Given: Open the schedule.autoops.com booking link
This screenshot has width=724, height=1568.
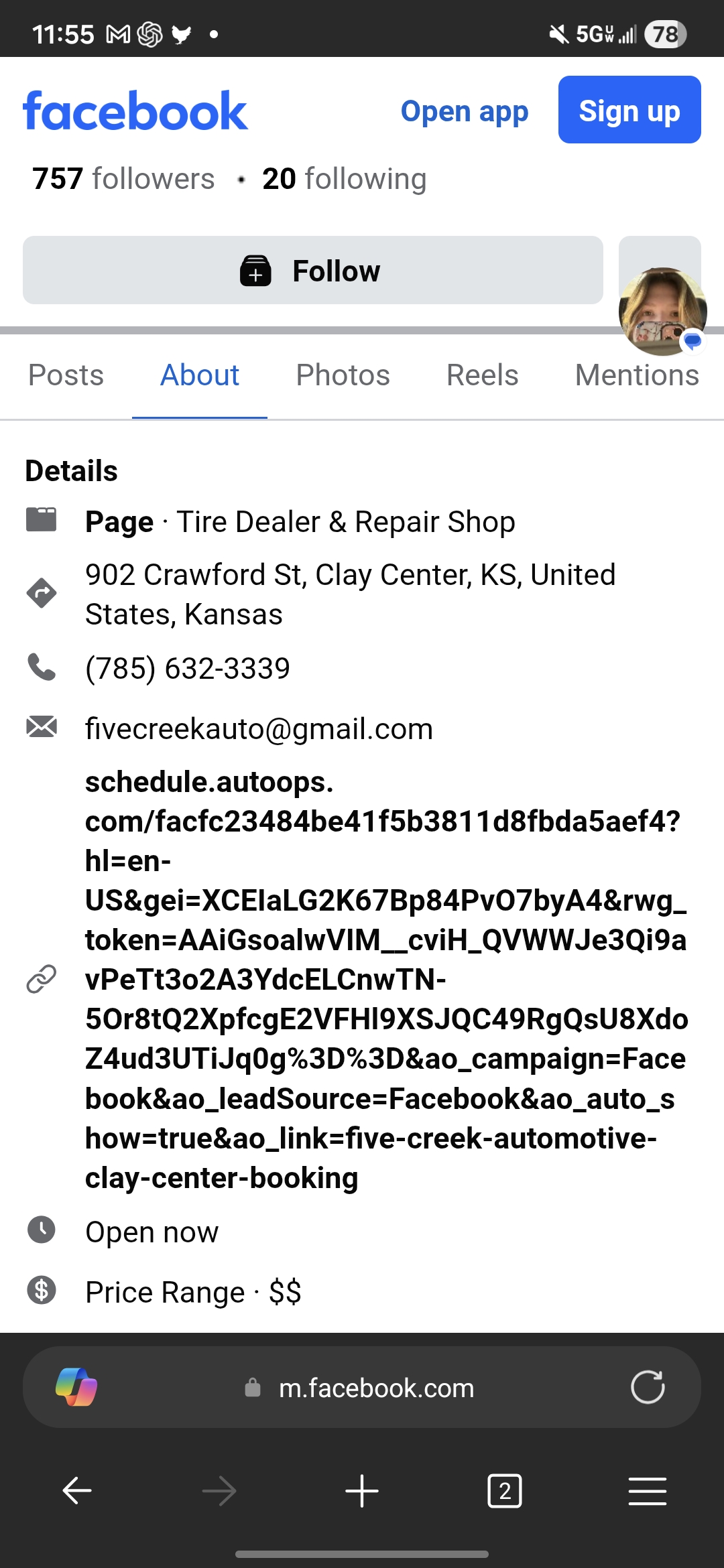Looking at the screenshot, I should pos(385,979).
